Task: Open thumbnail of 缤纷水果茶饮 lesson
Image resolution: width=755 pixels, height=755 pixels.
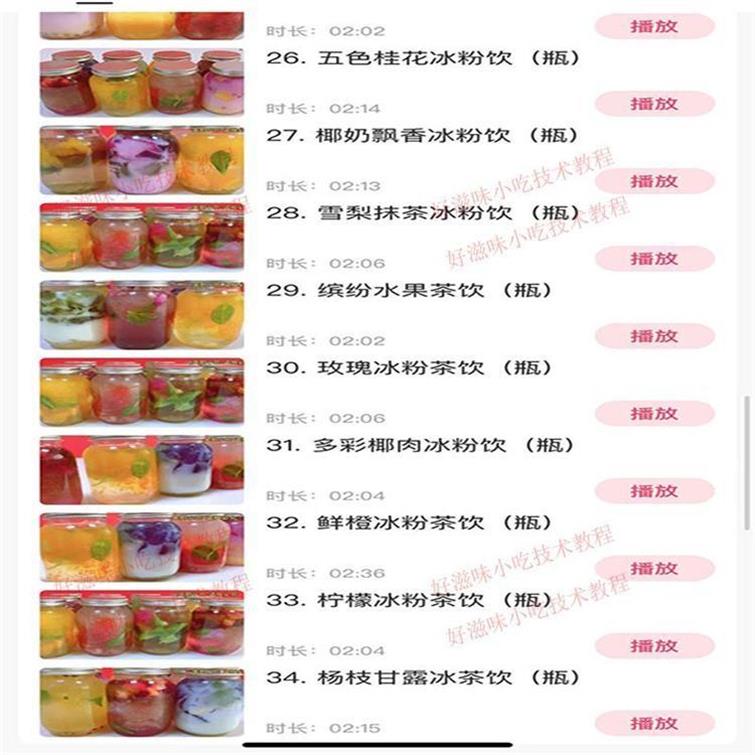Action: (141, 315)
